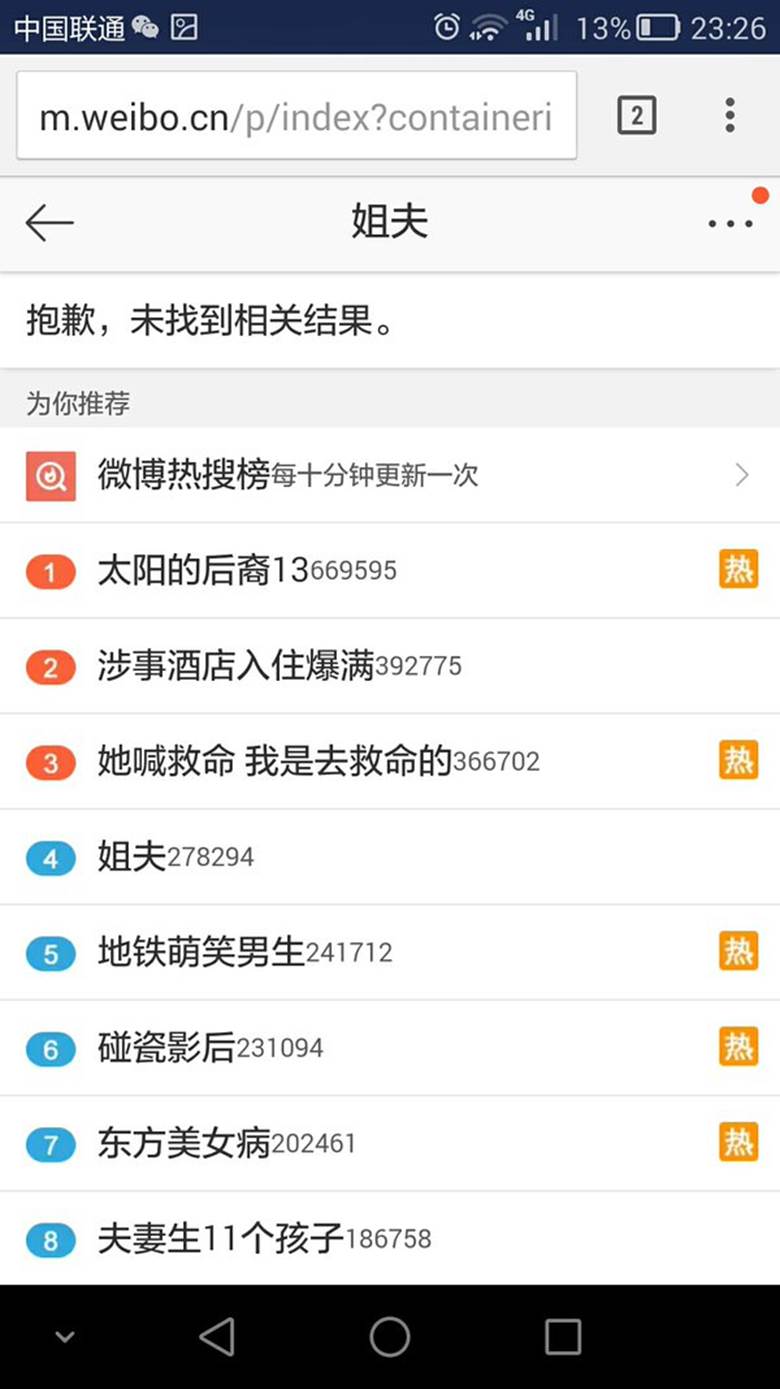Image resolution: width=780 pixels, height=1389 pixels.
Task: Open the browser three-dot menu
Action: pyautogui.click(x=730, y=116)
